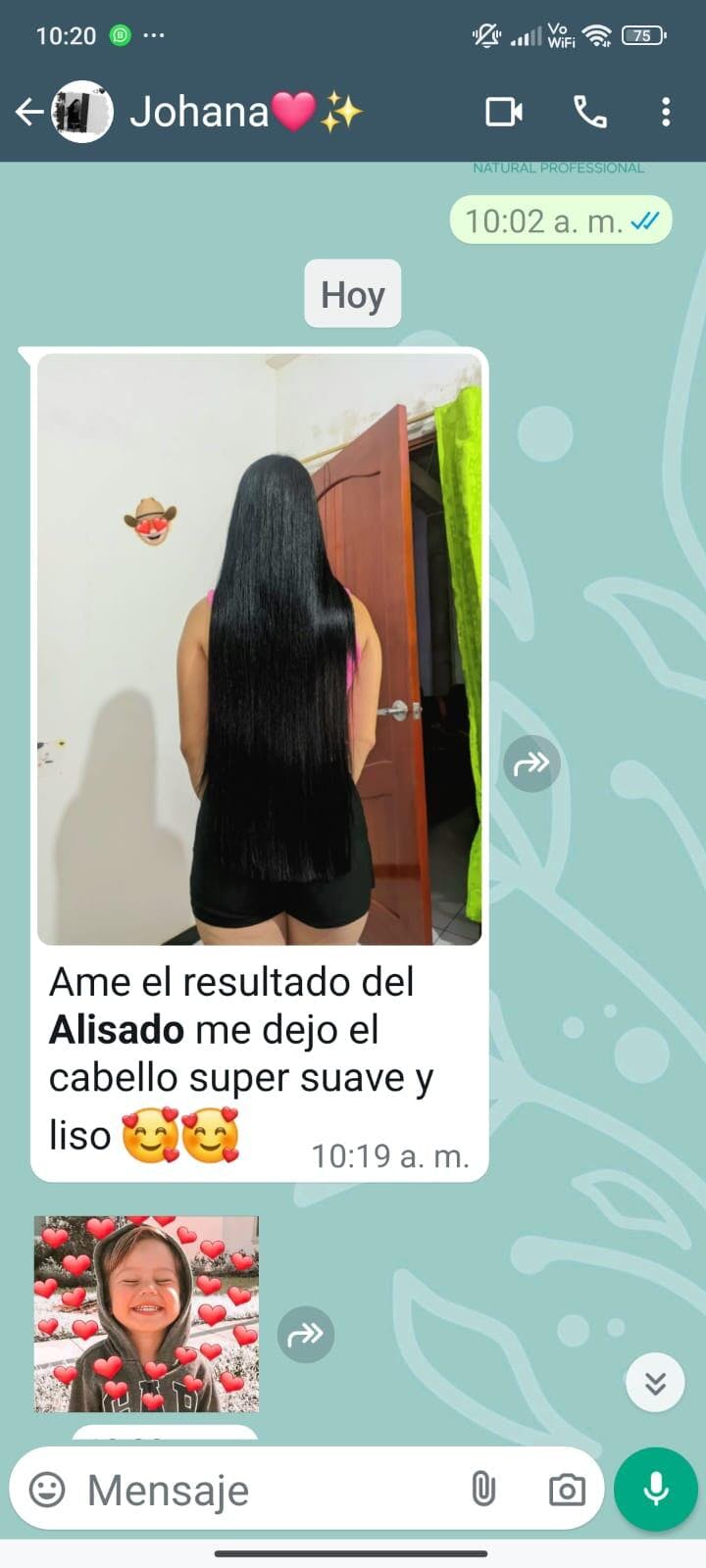Forward the smiling child sticker
The image size is (706, 1568).
[x=306, y=1334]
